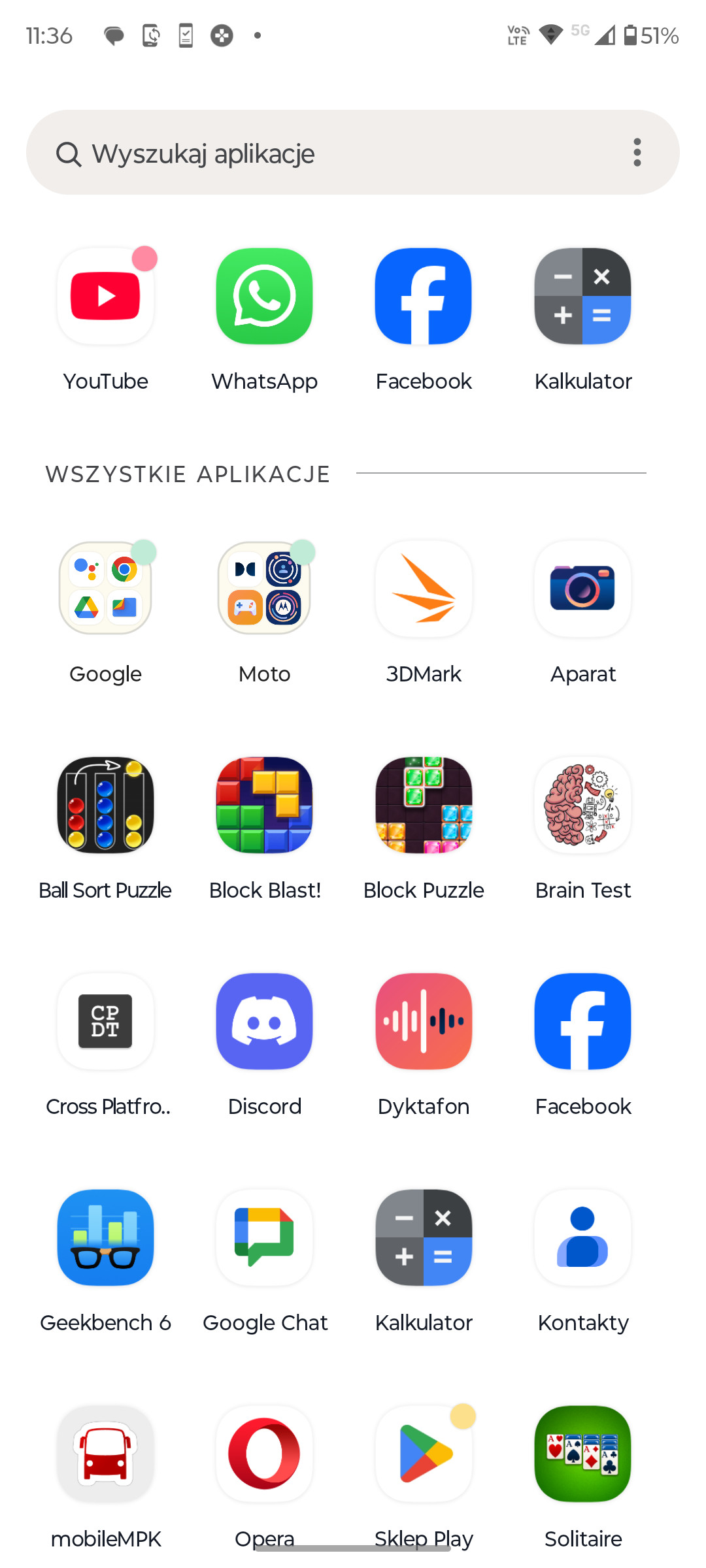
Task: Open the overflow menu in the search bar
Action: pyautogui.click(x=637, y=153)
